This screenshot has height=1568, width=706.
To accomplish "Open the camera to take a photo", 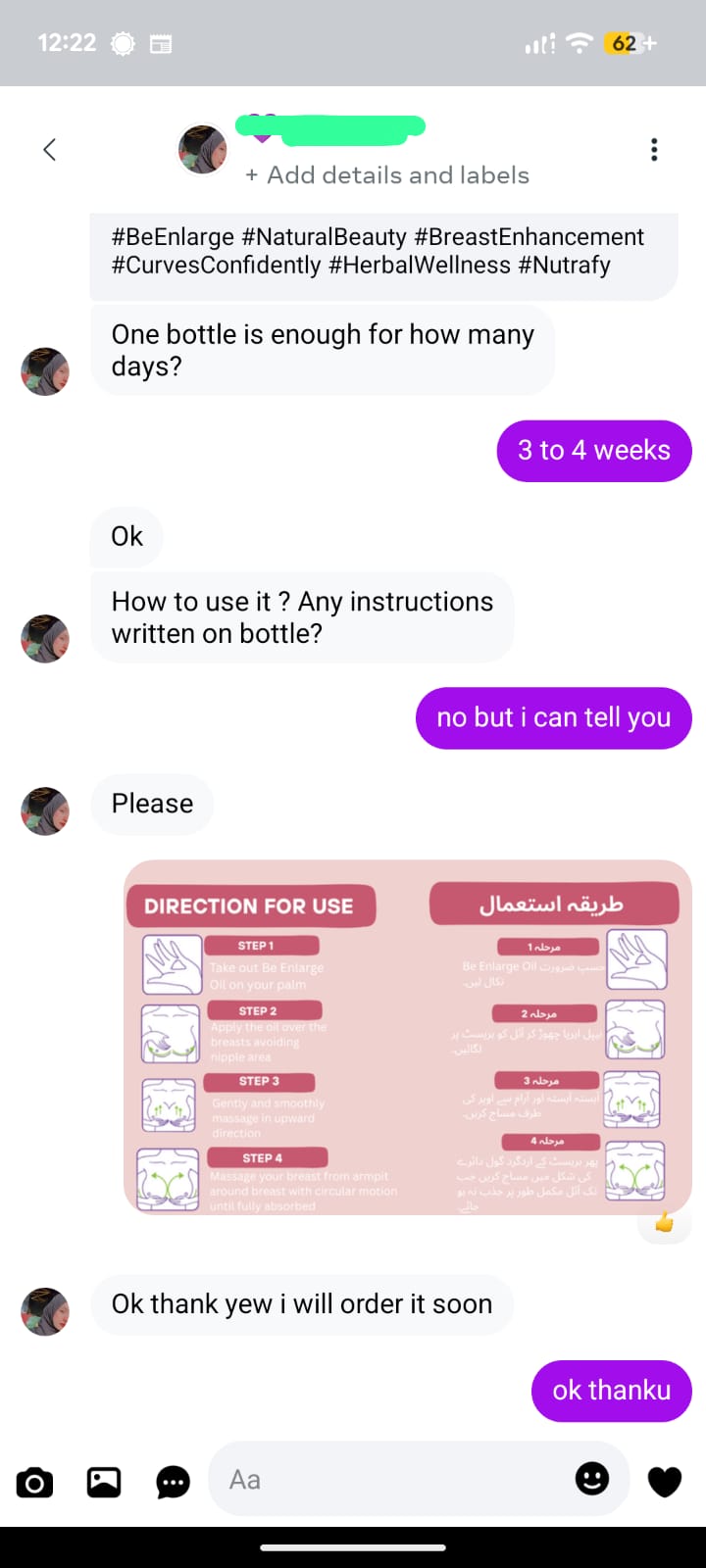I will coord(34,1482).
